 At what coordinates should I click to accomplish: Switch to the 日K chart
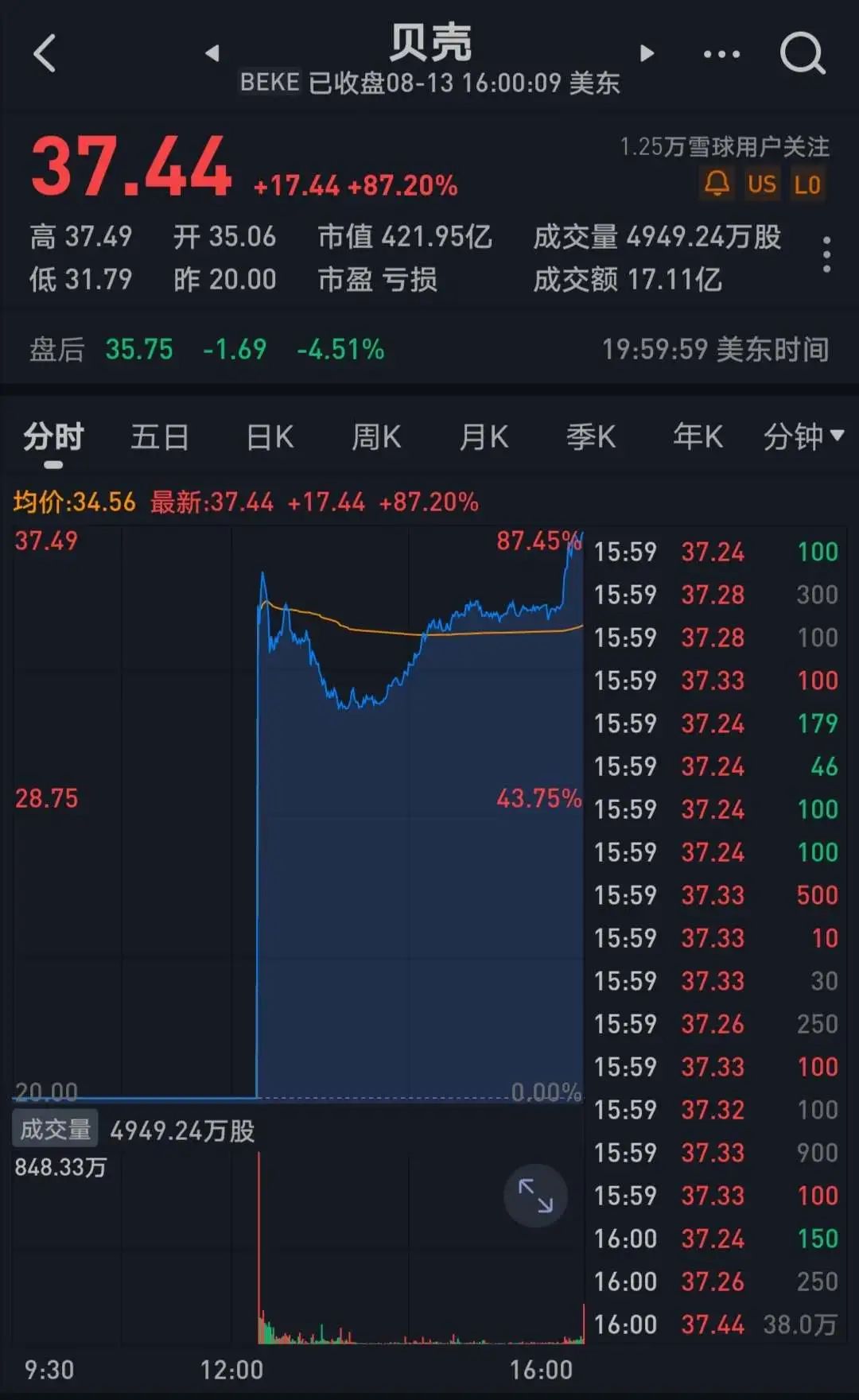(270, 436)
